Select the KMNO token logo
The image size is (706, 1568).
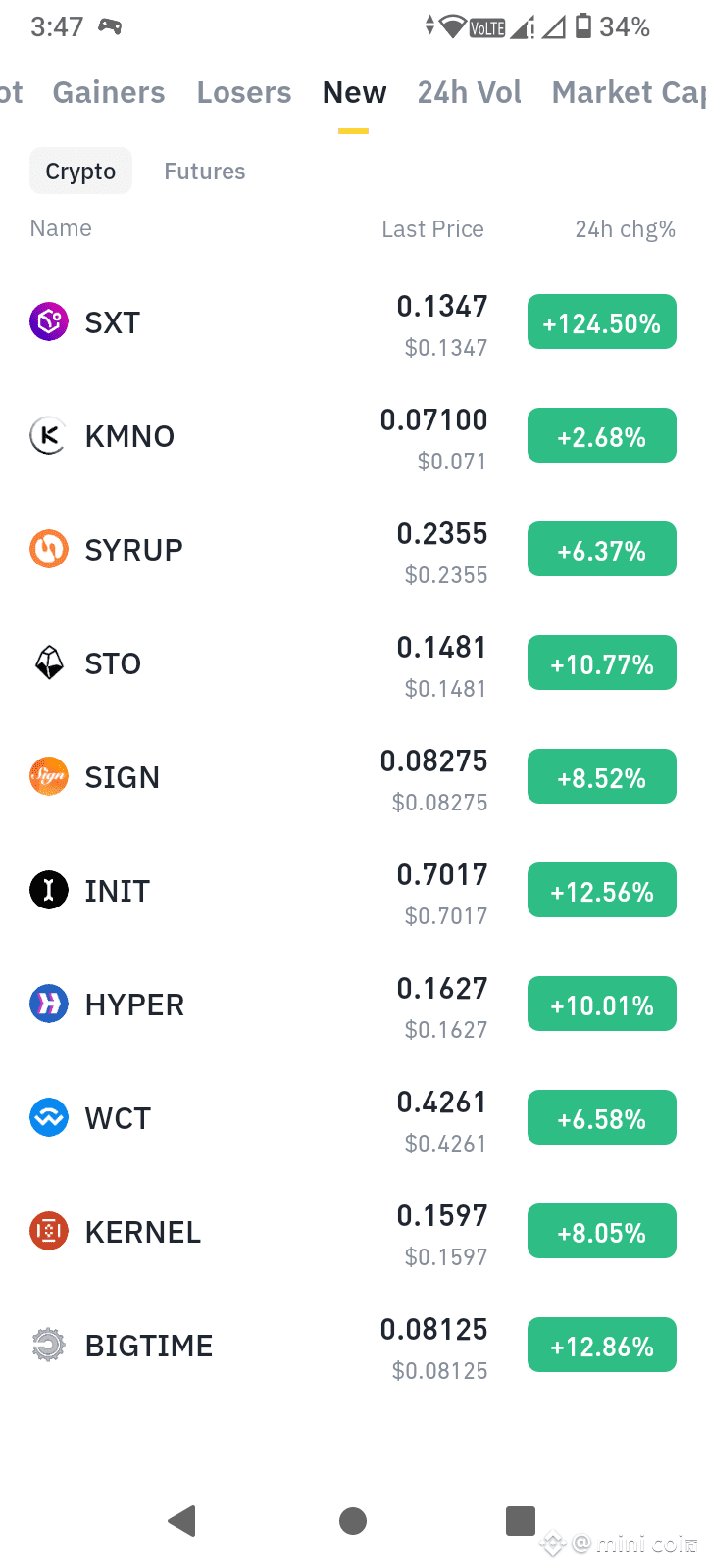click(x=48, y=435)
